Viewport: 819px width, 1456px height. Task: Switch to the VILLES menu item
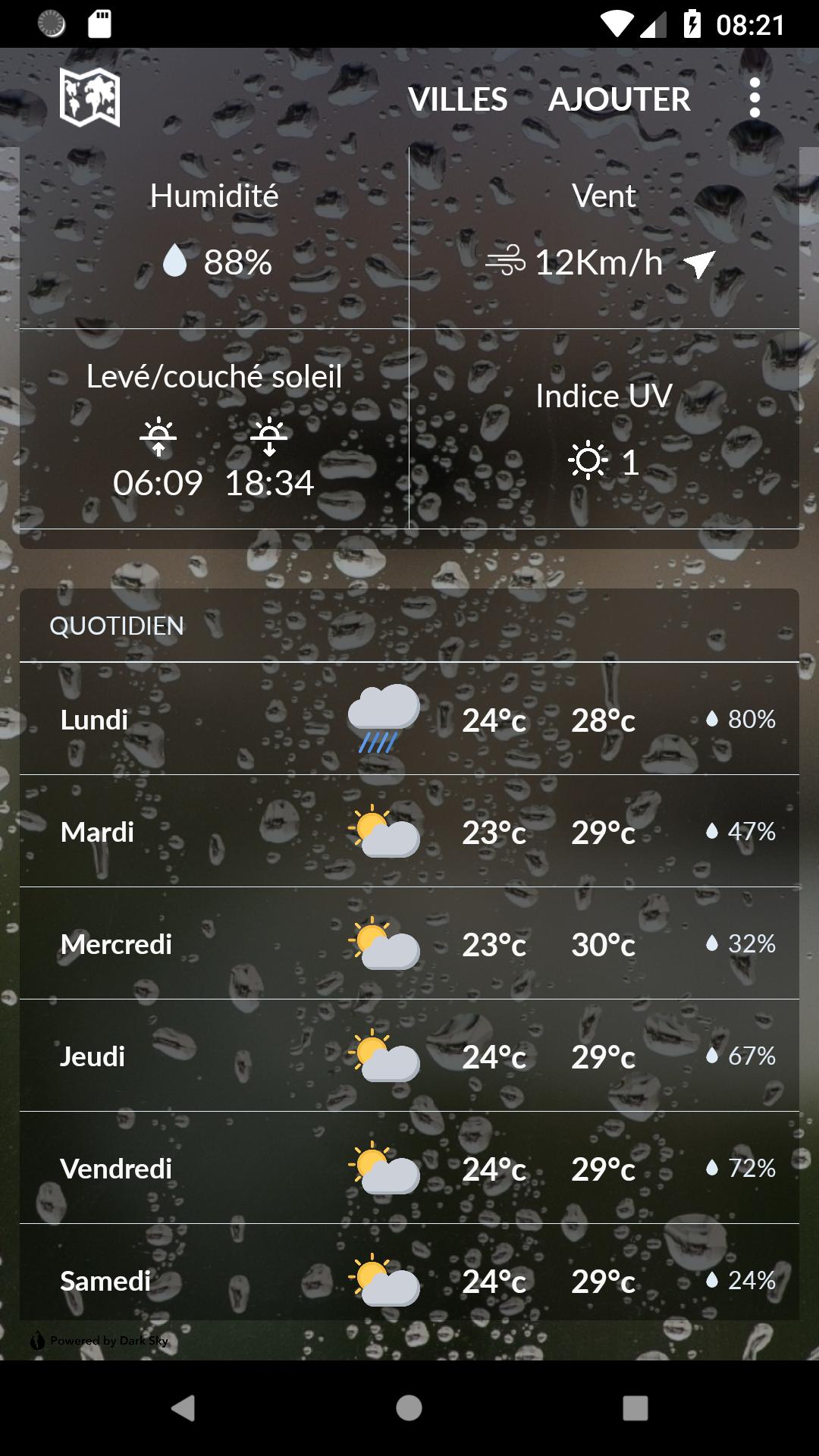tap(459, 99)
